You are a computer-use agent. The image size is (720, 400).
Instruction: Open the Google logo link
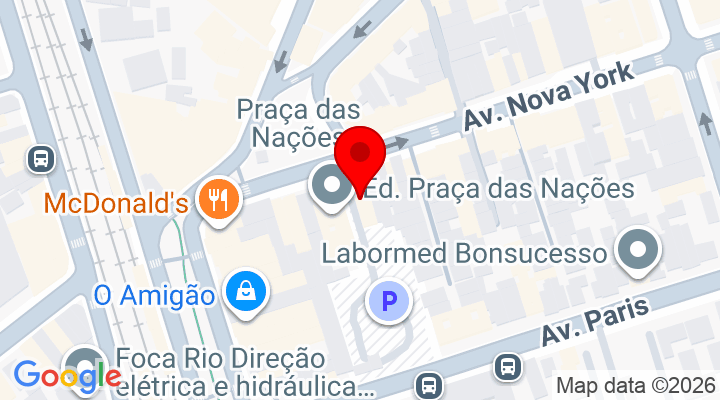point(67,376)
